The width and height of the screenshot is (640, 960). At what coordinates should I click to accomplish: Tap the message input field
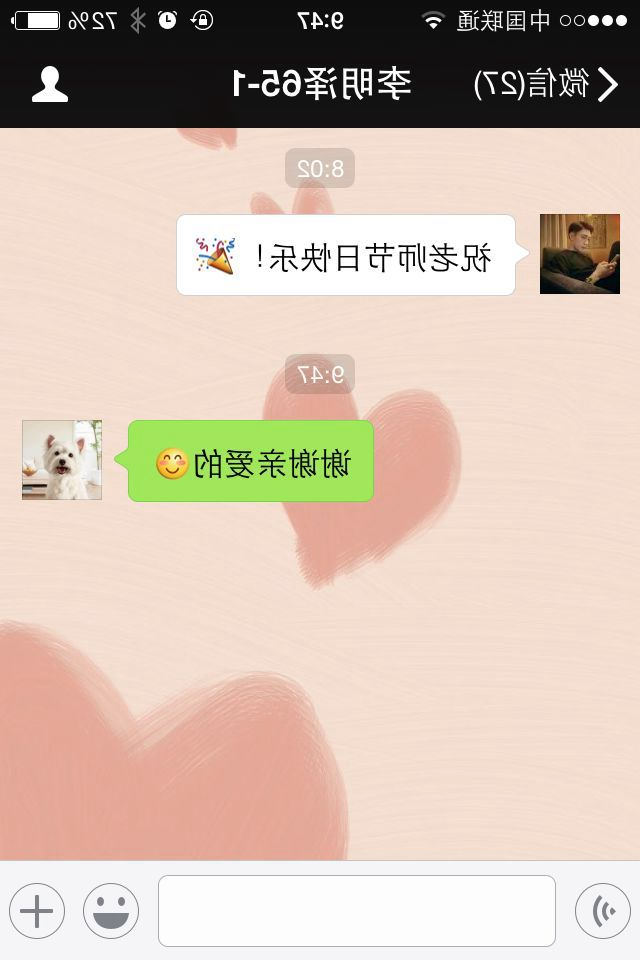coord(356,910)
